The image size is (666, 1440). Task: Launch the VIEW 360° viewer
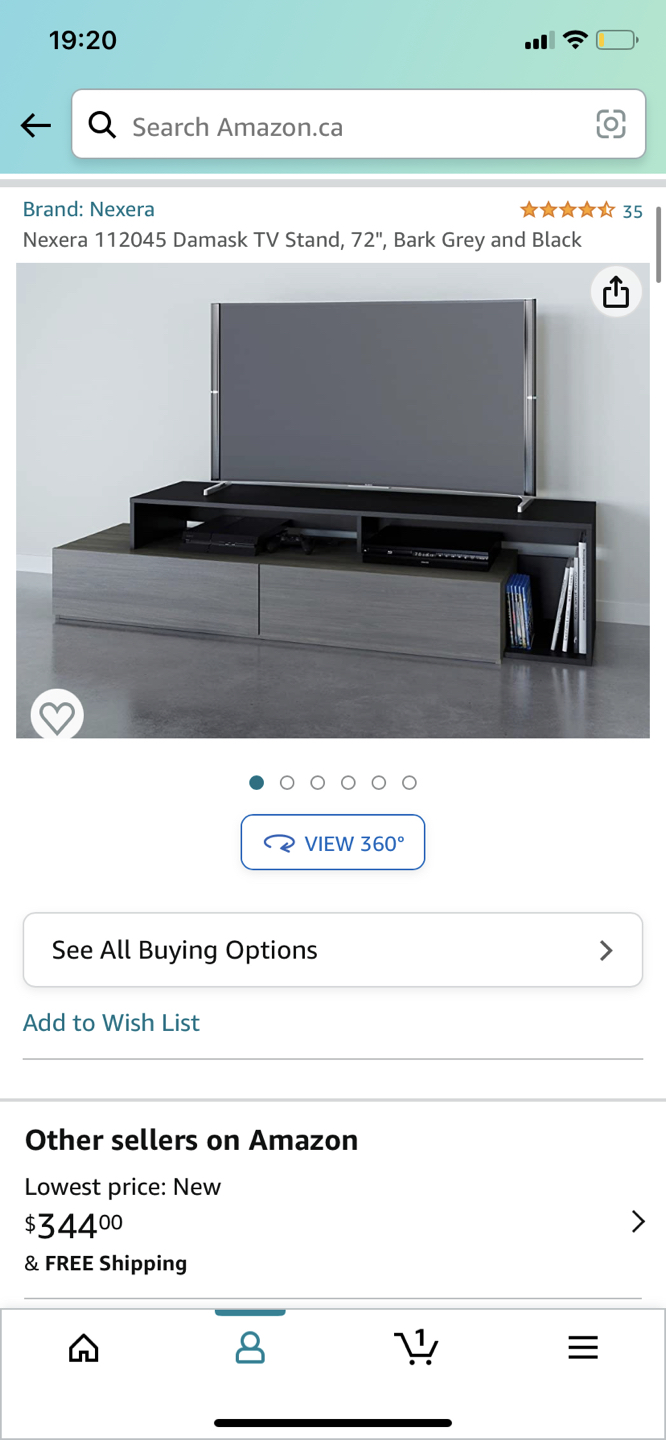click(333, 843)
